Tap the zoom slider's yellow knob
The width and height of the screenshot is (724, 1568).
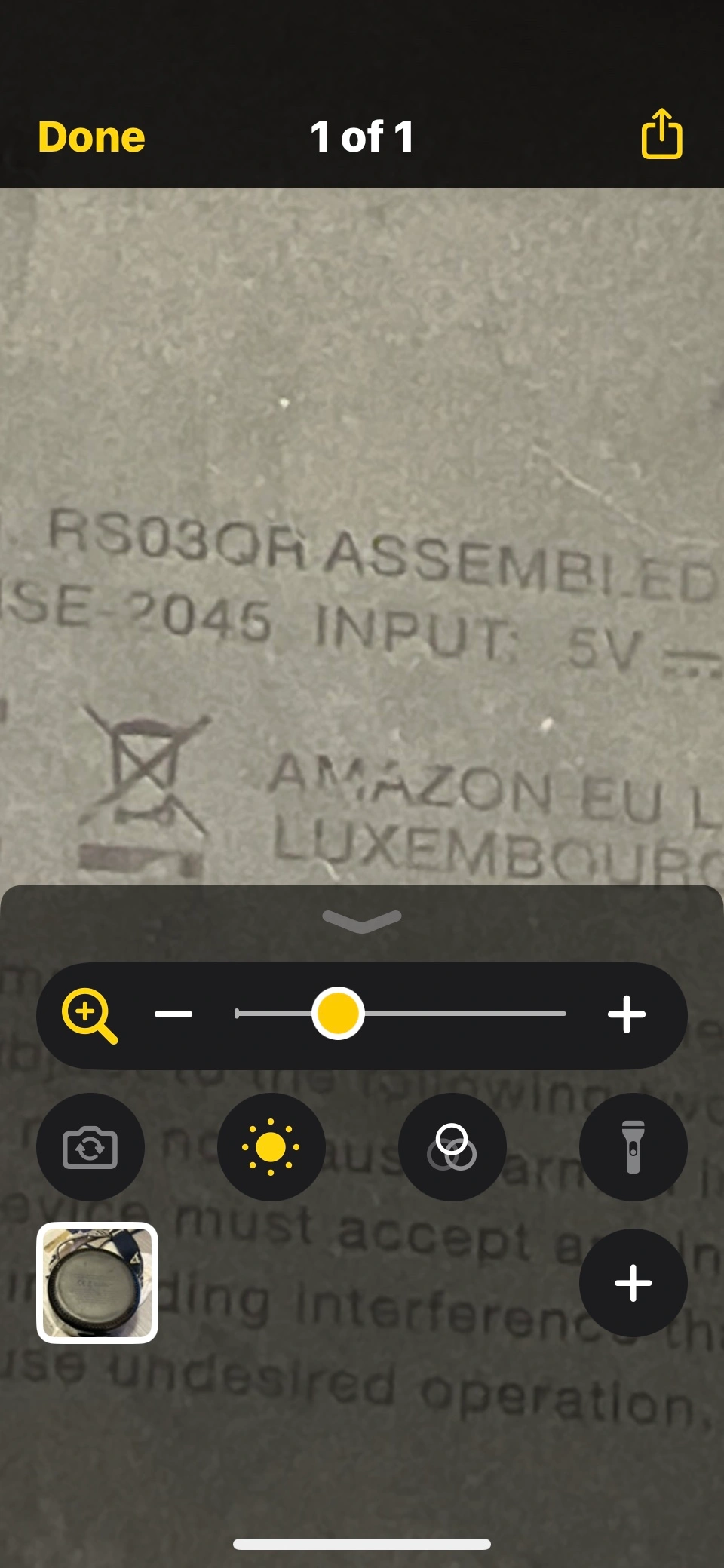[x=338, y=1013]
